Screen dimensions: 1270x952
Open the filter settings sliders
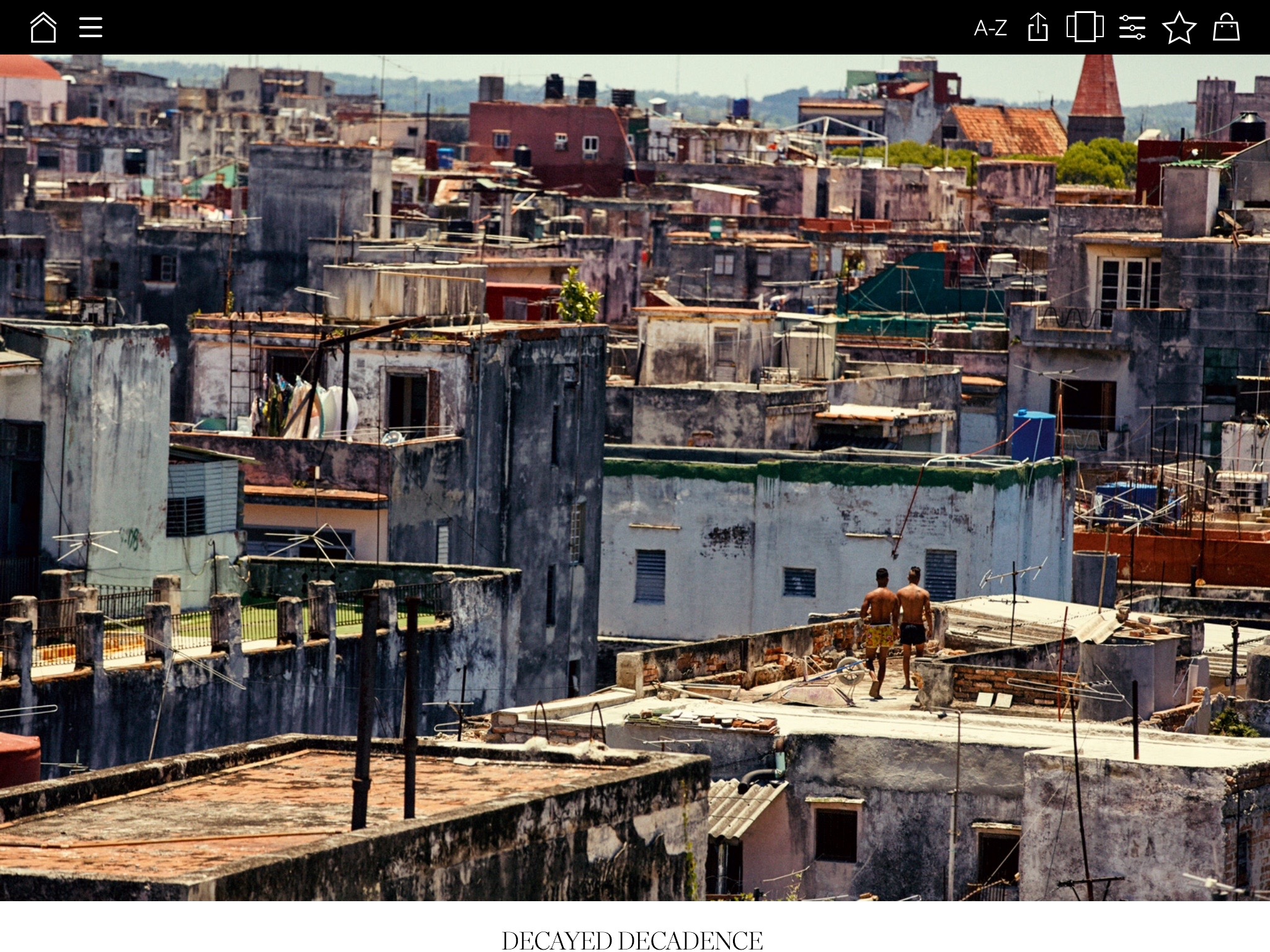tap(1132, 28)
